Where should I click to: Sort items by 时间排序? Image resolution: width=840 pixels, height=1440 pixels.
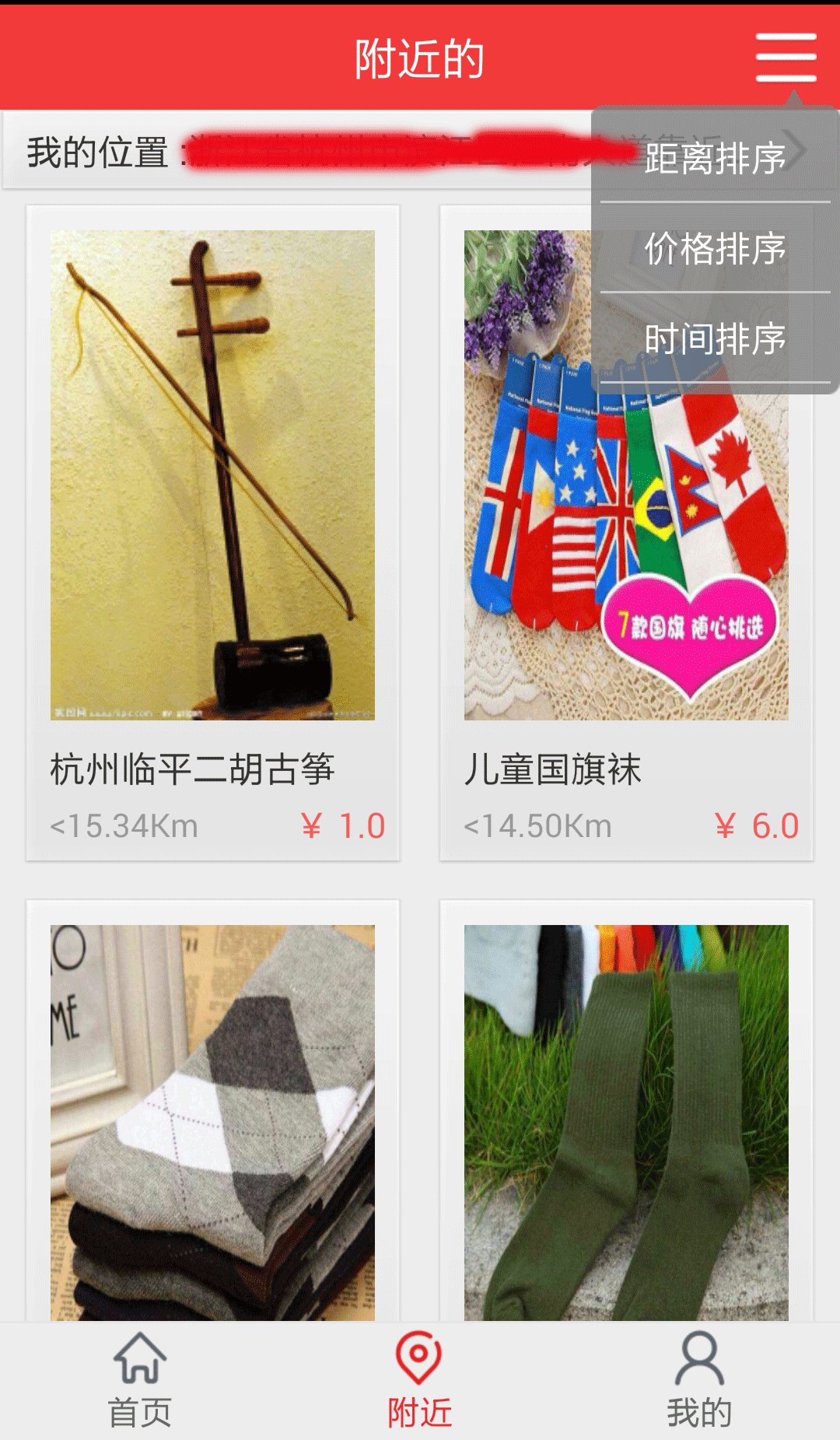714,339
